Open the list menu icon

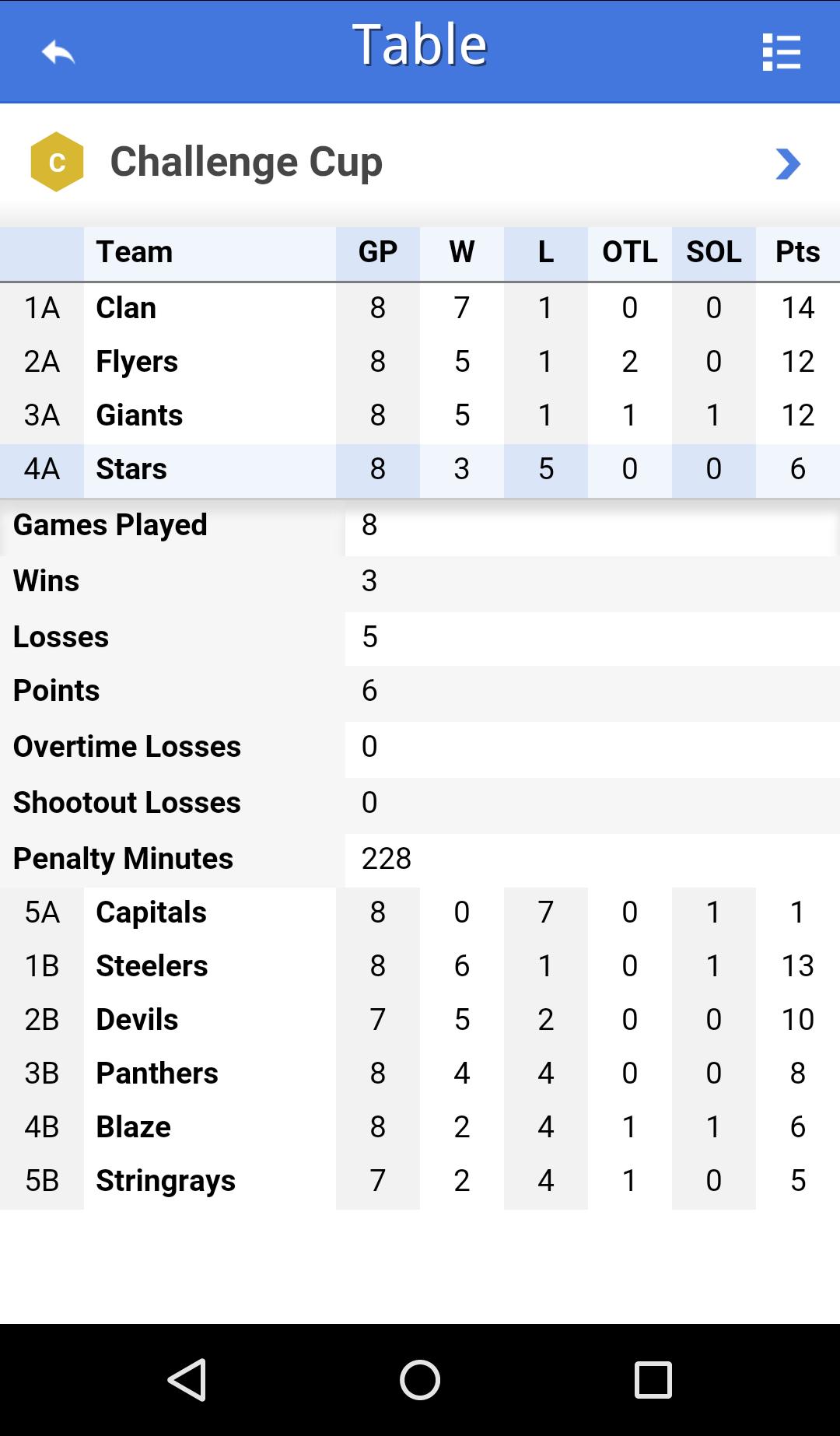pos(781,52)
